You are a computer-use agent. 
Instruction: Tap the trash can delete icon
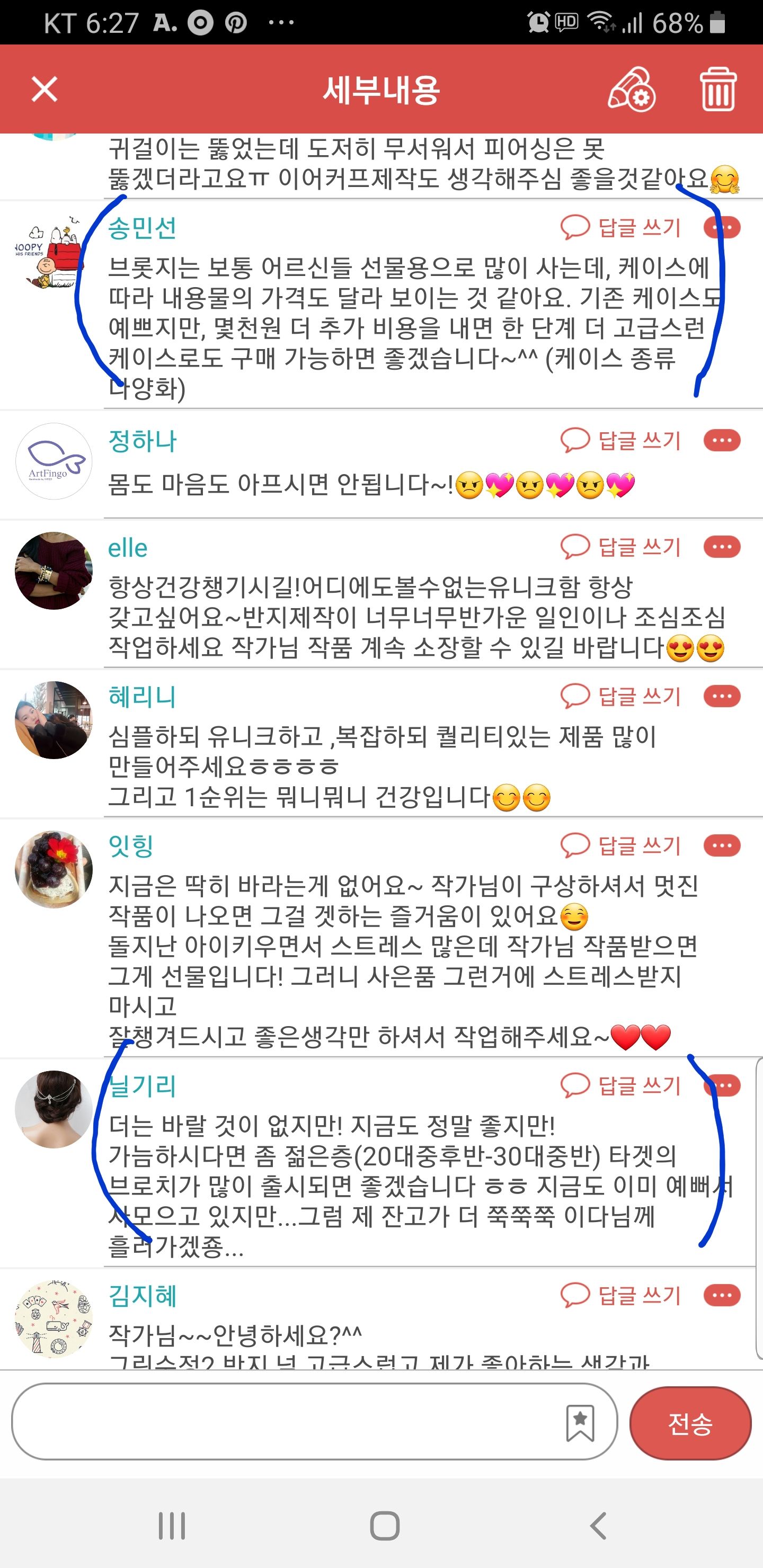[x=718, y=90]
